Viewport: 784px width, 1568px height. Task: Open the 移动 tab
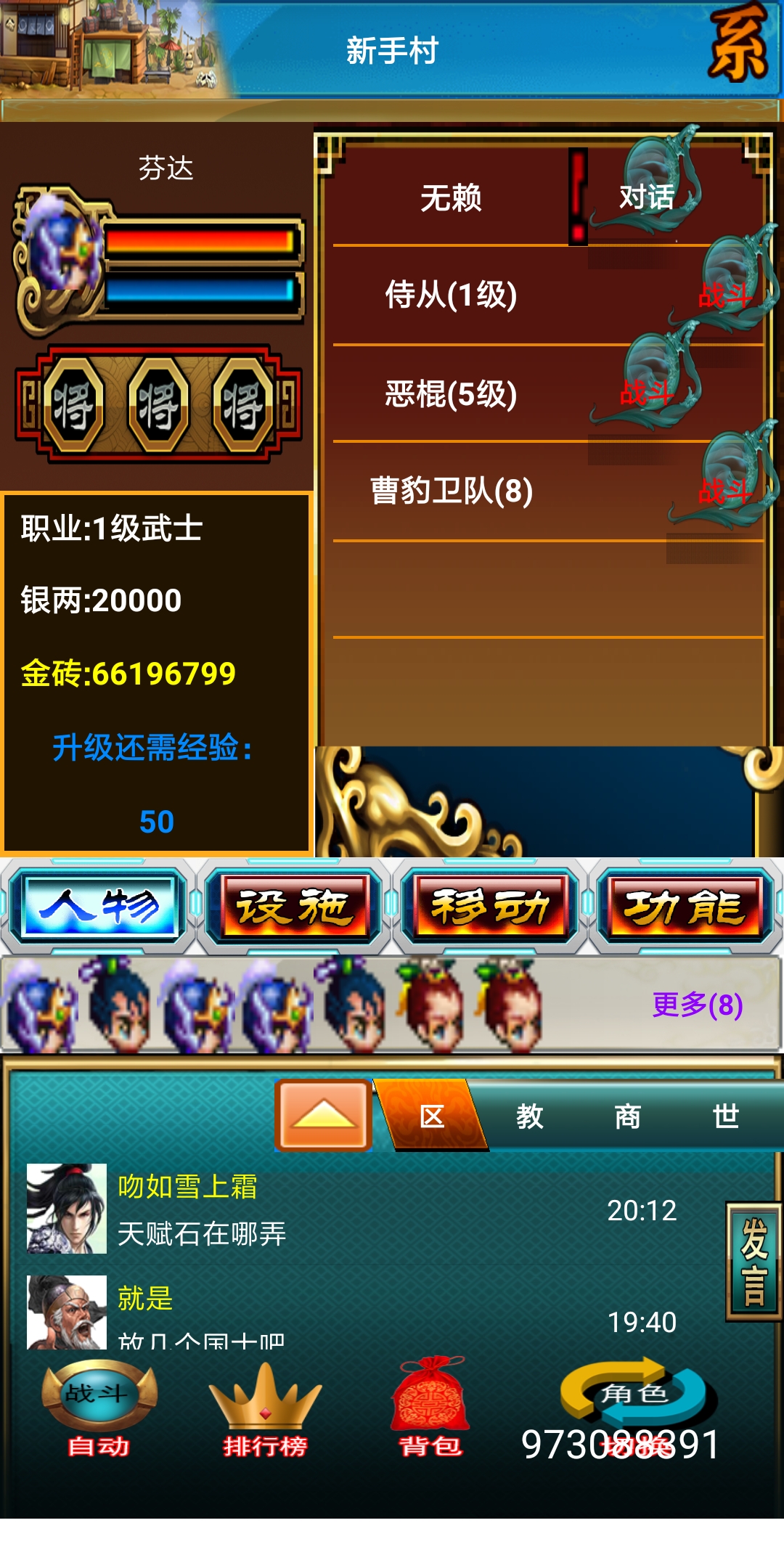[x=490, y=906]
